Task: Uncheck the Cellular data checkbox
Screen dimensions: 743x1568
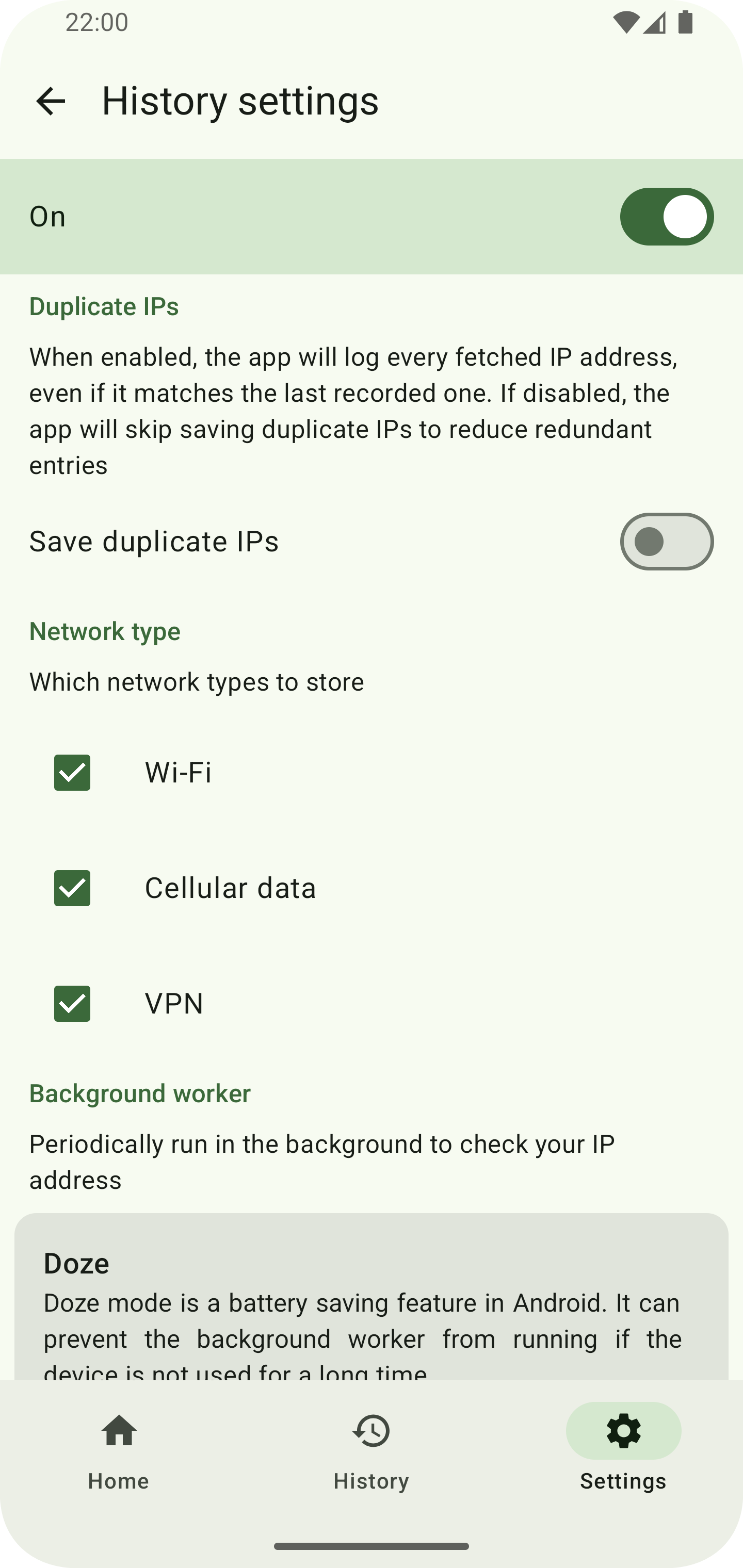Action: 72,888
